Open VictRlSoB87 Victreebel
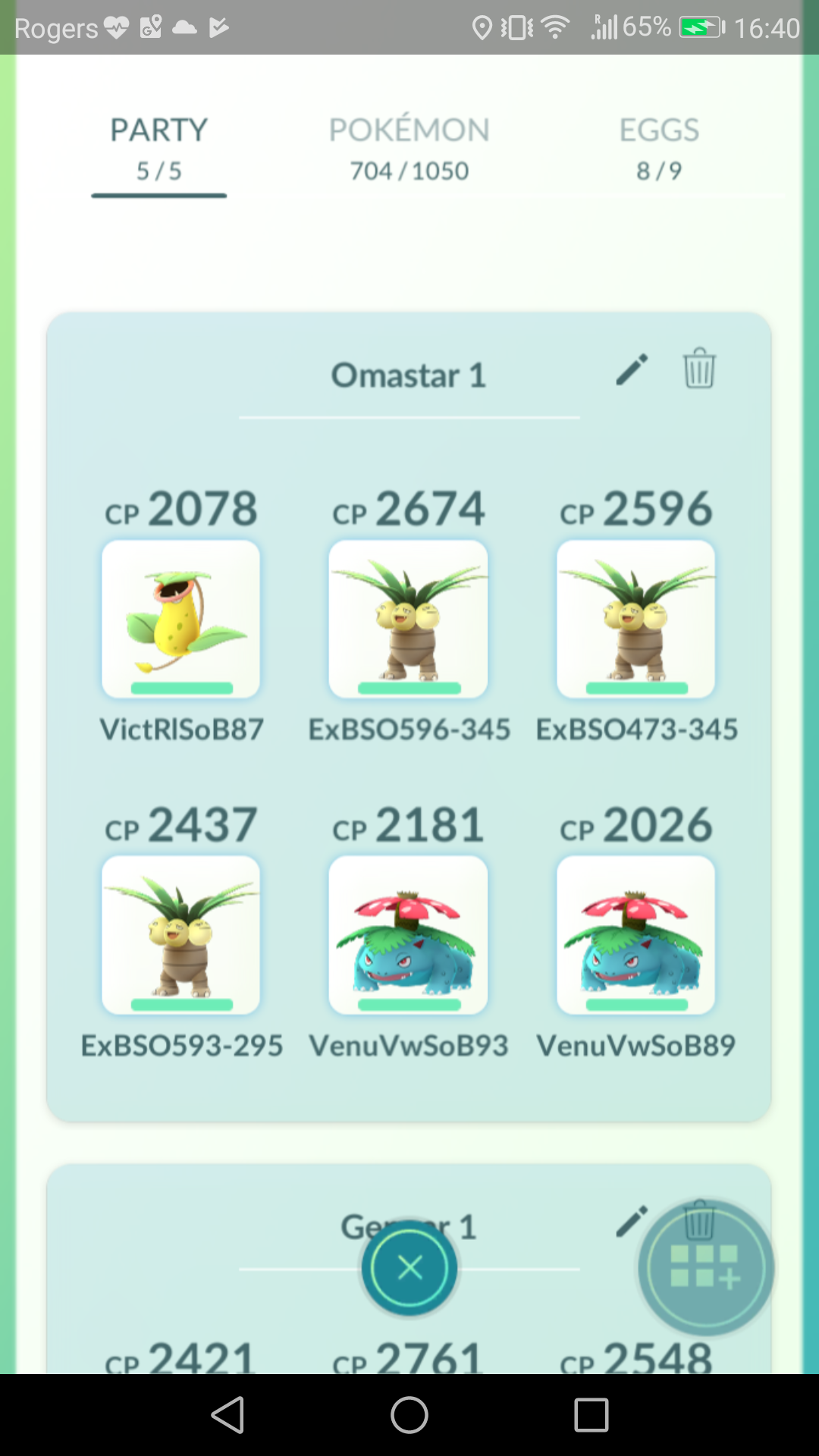The width and height of the screenshot is (819, 1456). click(x=181, y=619)
